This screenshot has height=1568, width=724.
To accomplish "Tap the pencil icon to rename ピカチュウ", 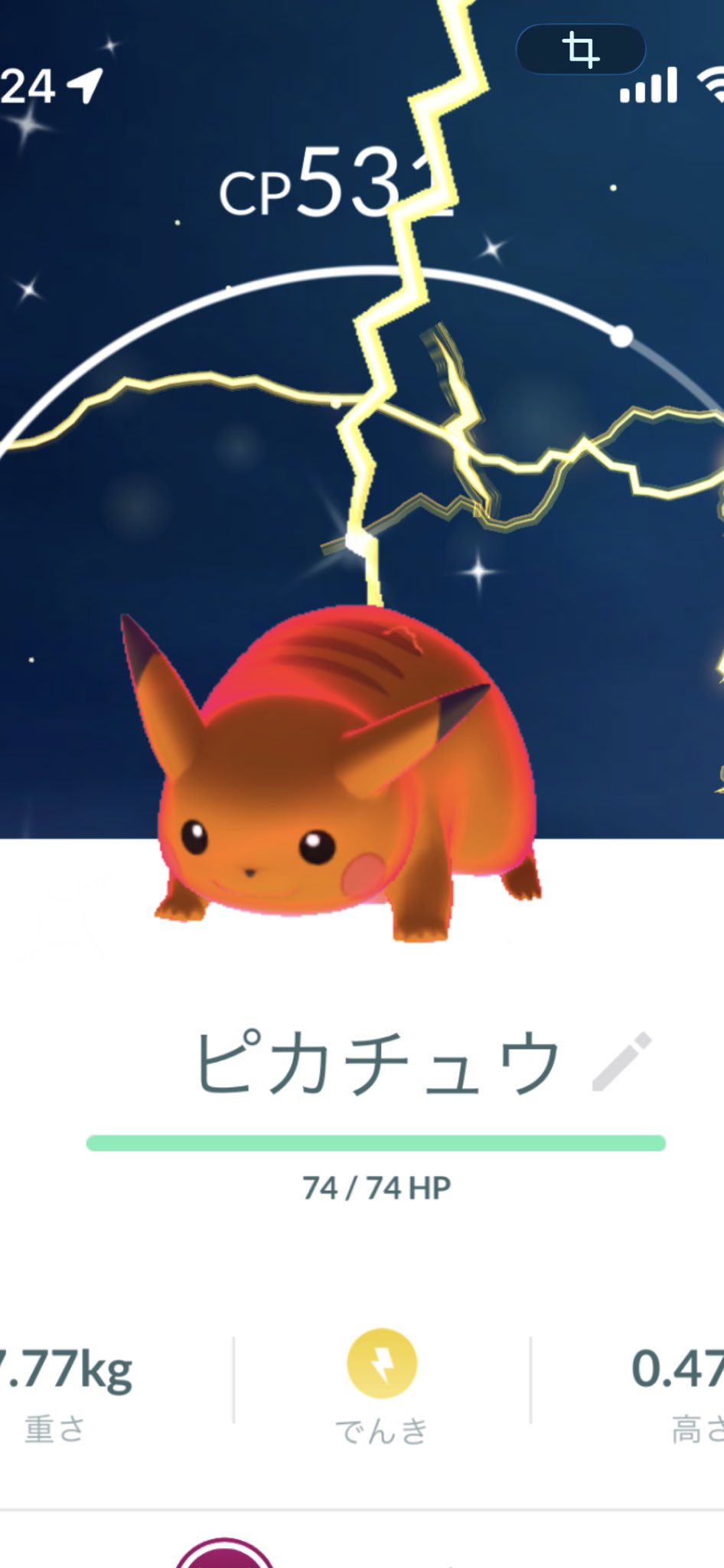I will 621,1061.
